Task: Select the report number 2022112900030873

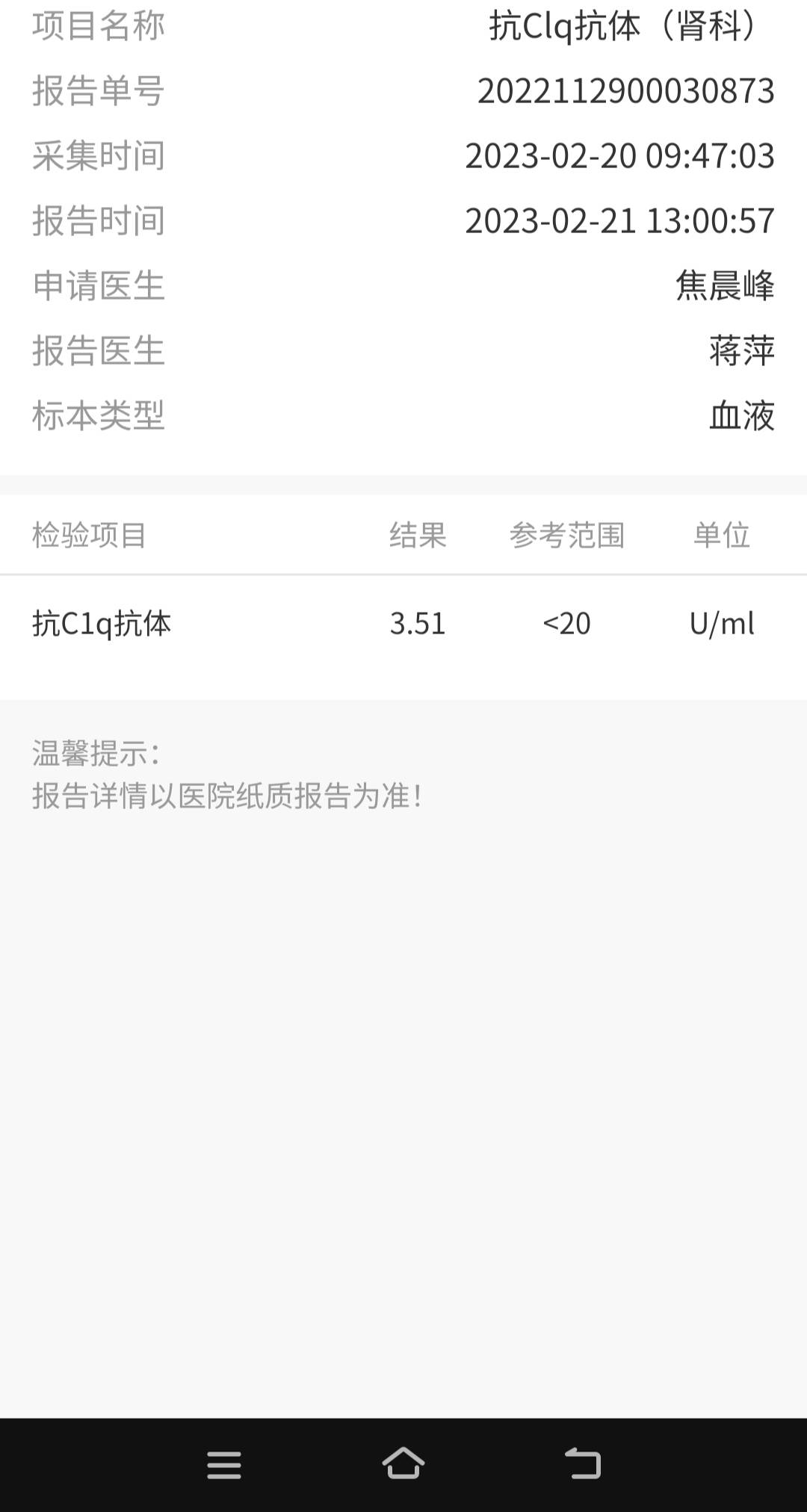Action: click(x=628, y=90)
